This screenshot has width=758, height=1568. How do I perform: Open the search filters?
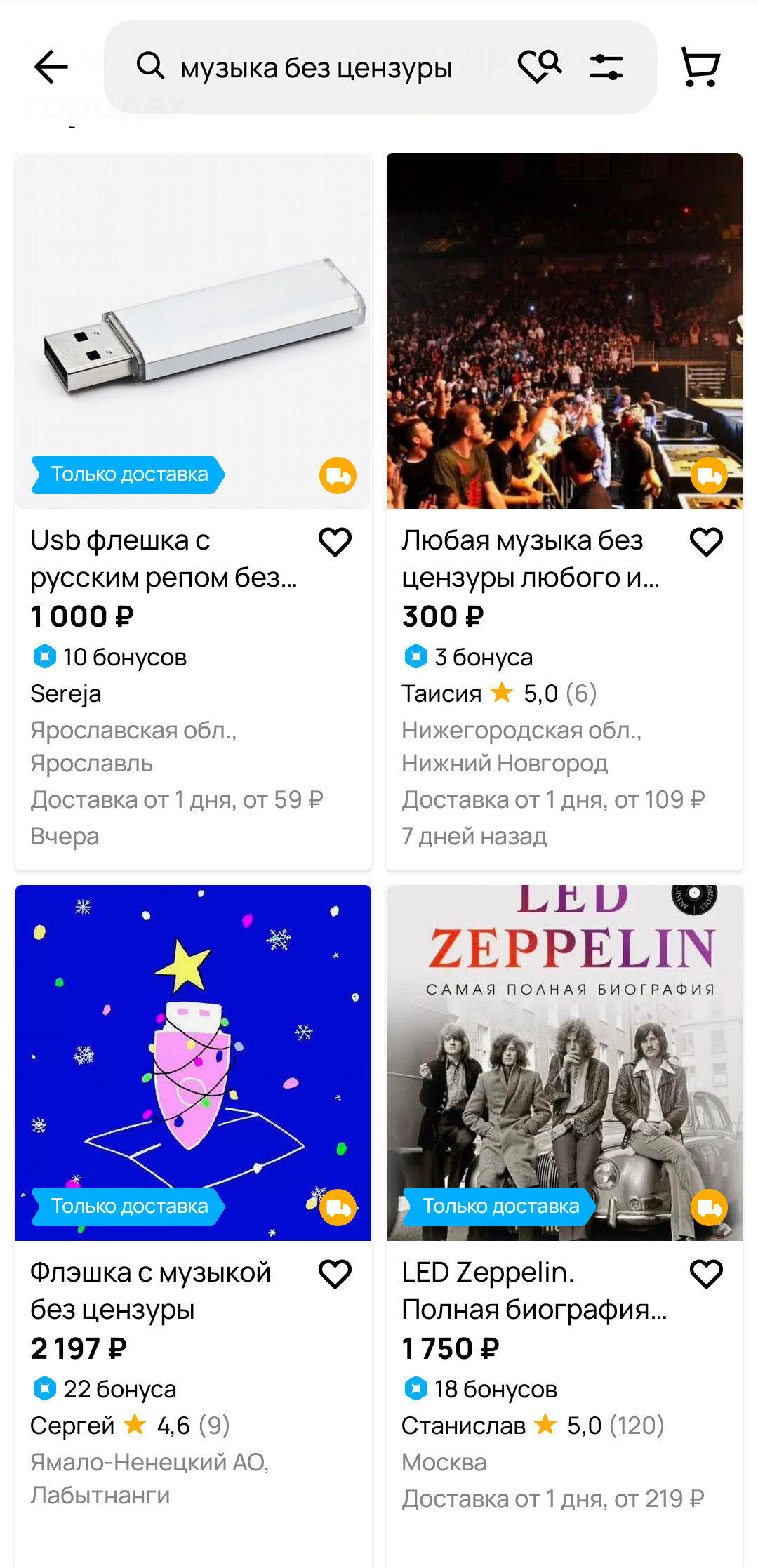[606, 67]
